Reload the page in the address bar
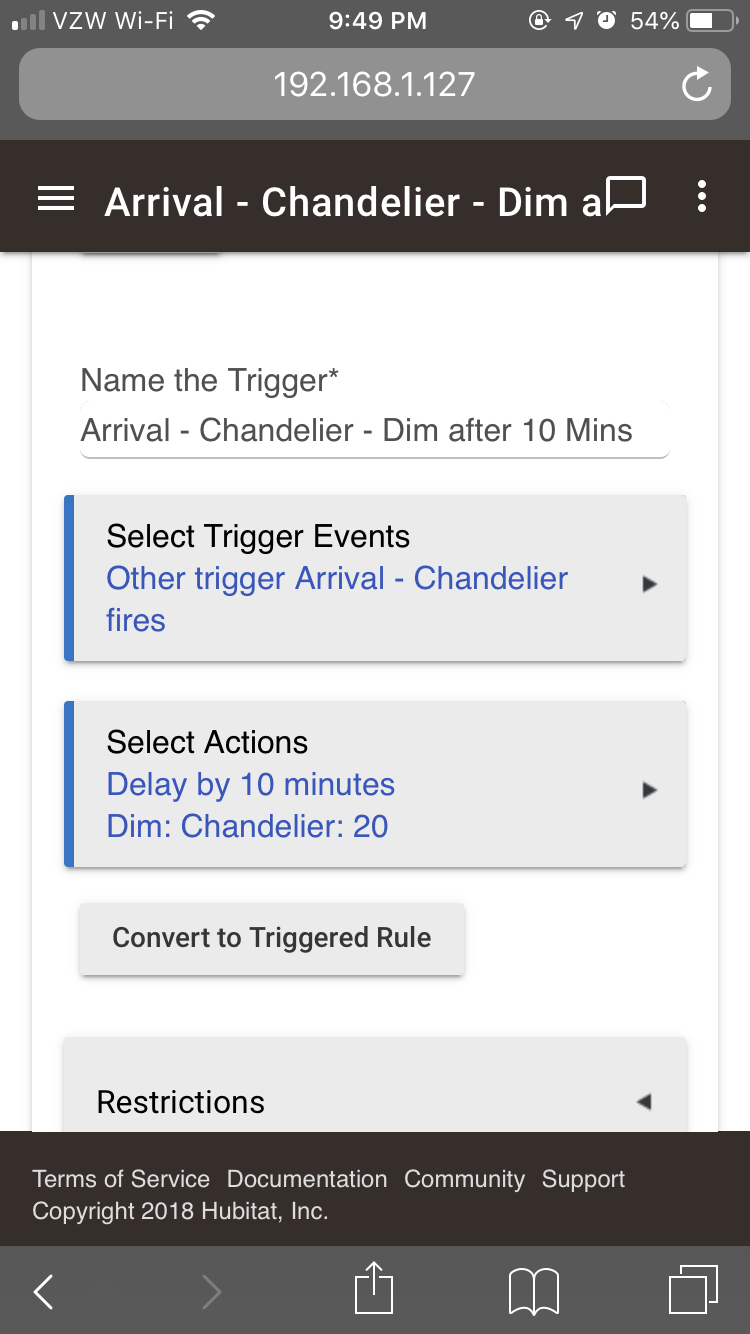Screen dimensions: 750x1334 (696, 85)
